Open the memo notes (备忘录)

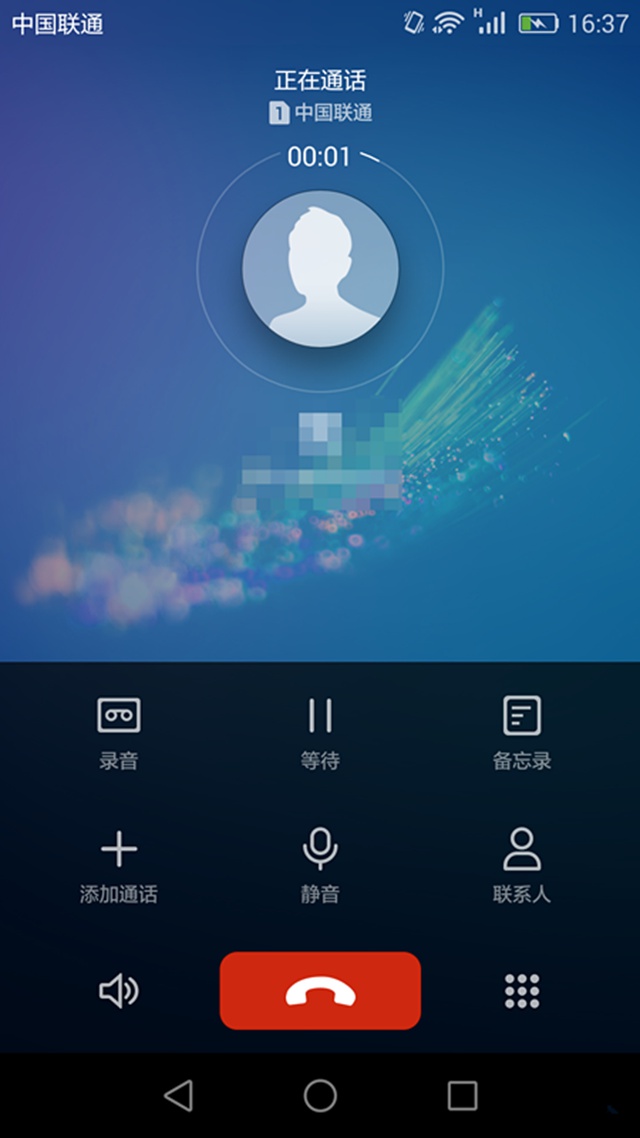coord(521,731)
